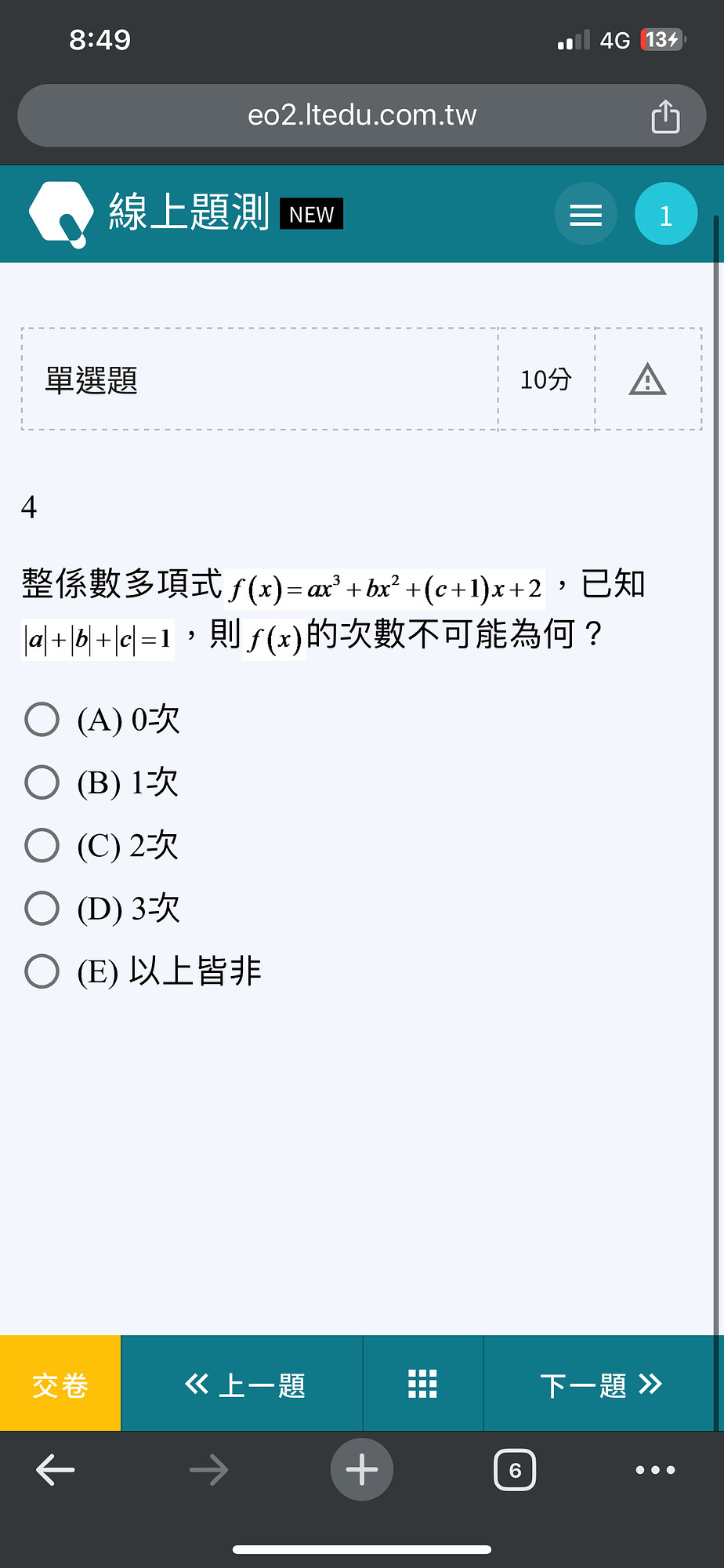Viewport: 724px width, 1568px height.
Task: Open a new browser tab
Action: (x=362, y=1469)
